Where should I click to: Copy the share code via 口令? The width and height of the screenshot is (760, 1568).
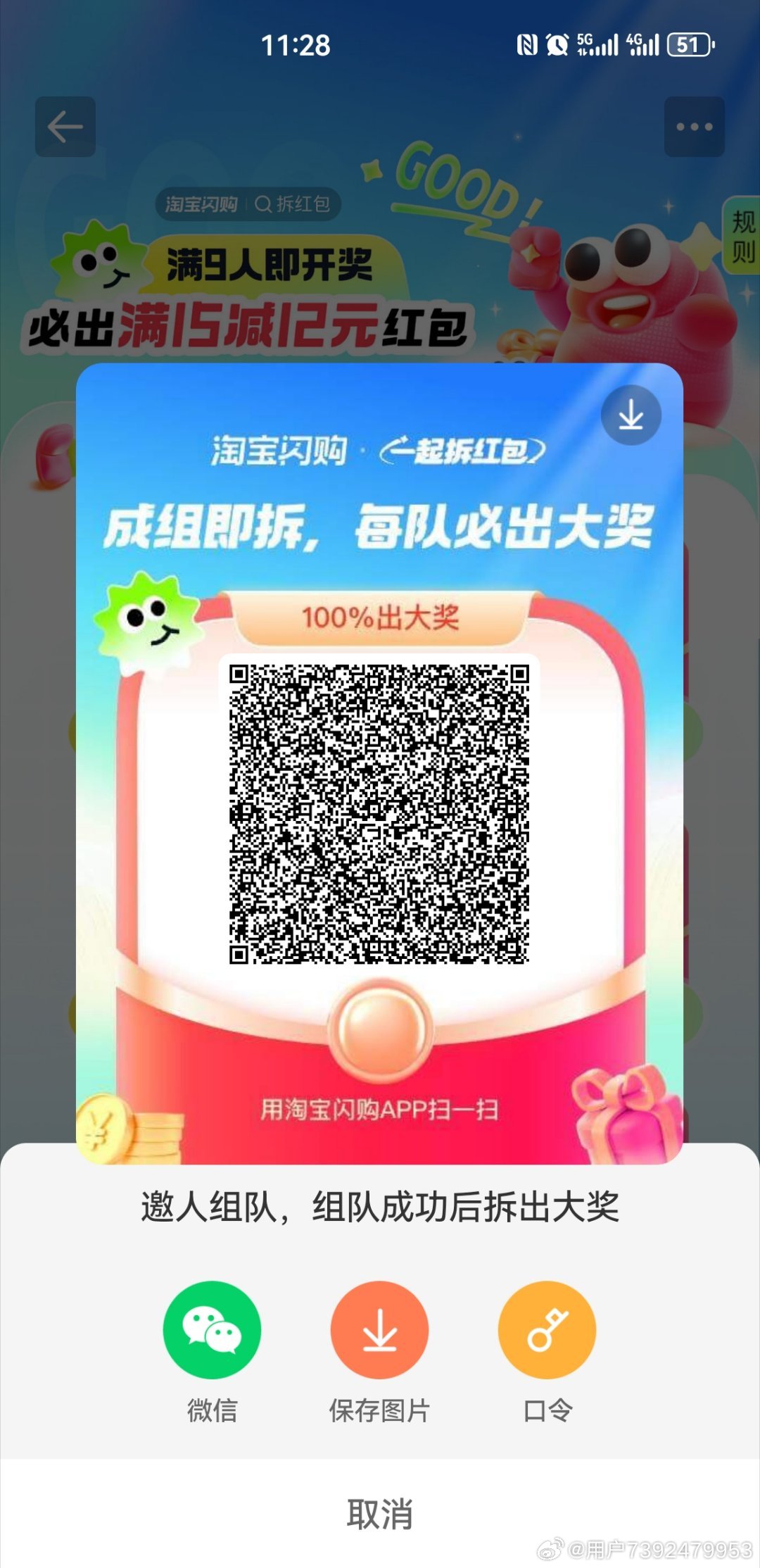coord(547,1329)
